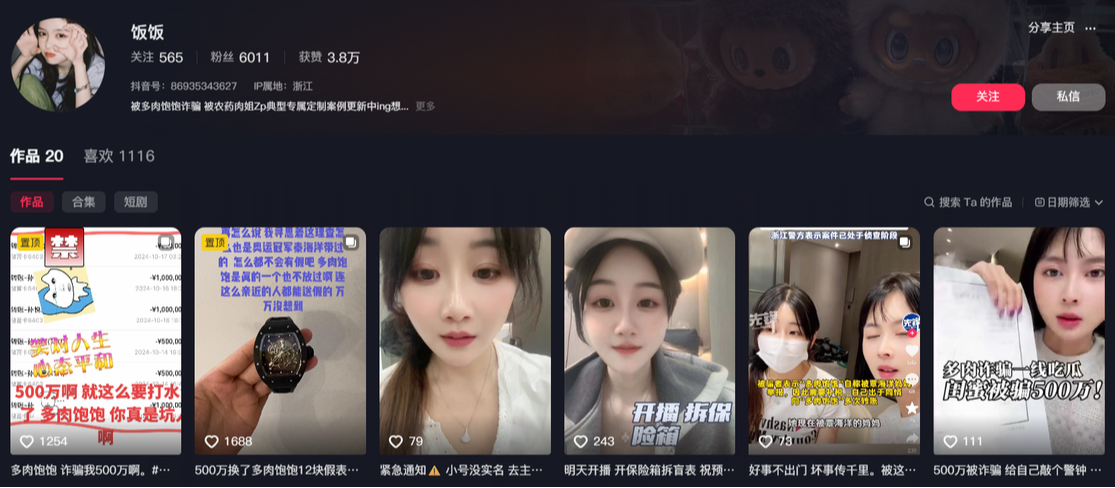Play the video titled 紧急通知 小号没实名
Image resolution: width=1115 pixels, height=488 pixels.
tap(465, 342)
